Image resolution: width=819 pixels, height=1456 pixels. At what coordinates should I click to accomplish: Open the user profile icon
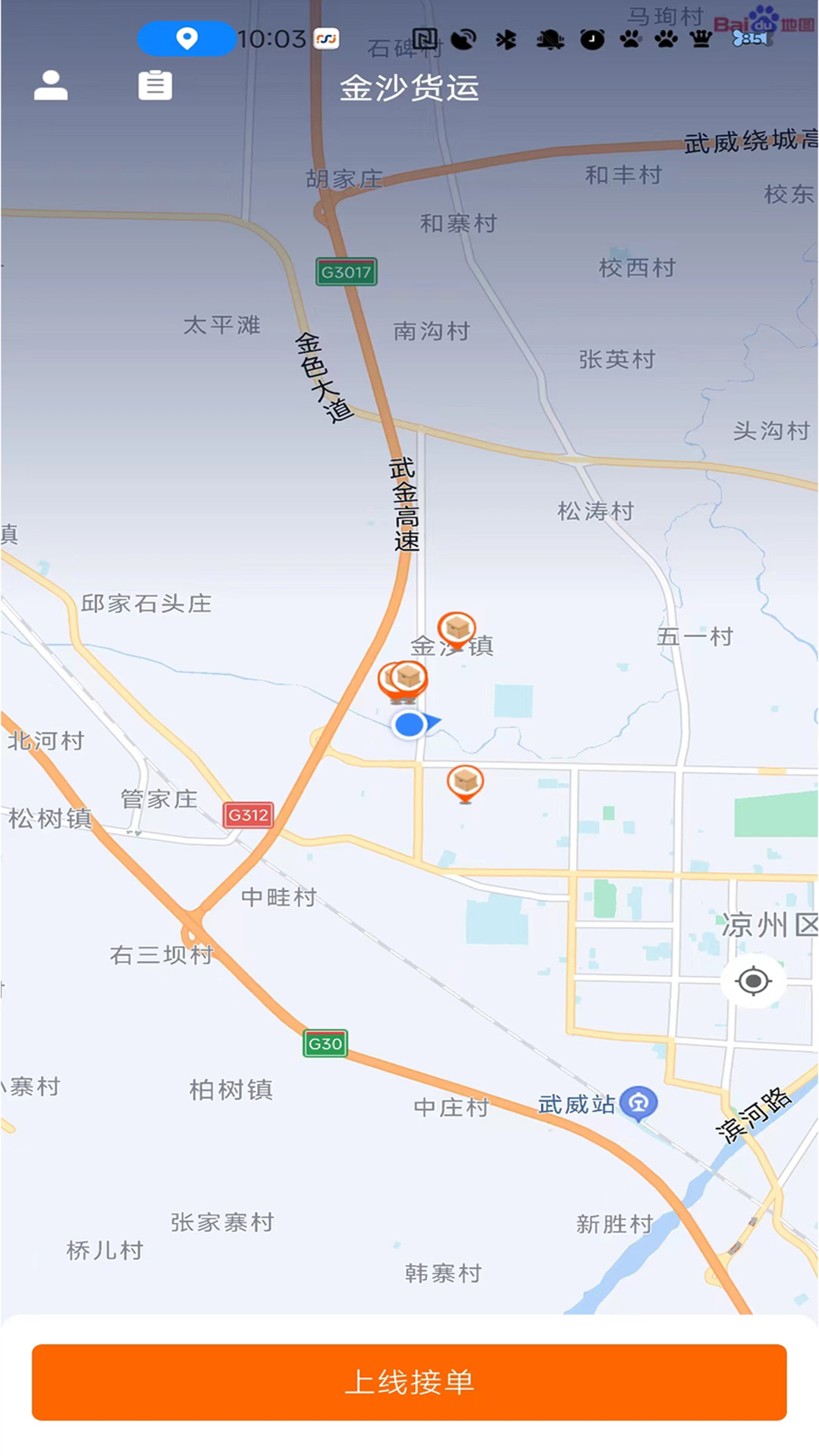click(51, 86)
